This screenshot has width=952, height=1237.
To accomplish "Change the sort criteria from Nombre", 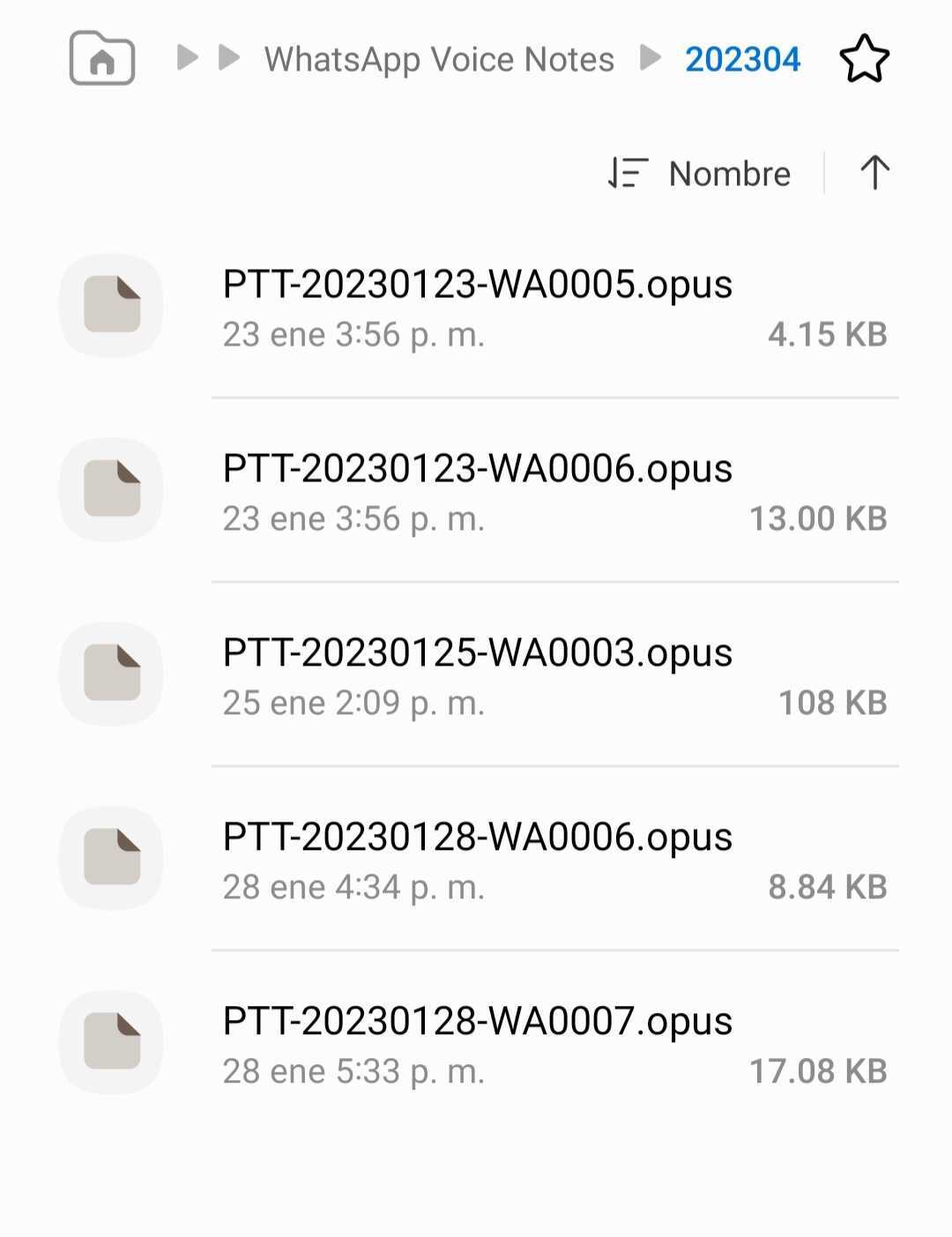I will 699,173.
